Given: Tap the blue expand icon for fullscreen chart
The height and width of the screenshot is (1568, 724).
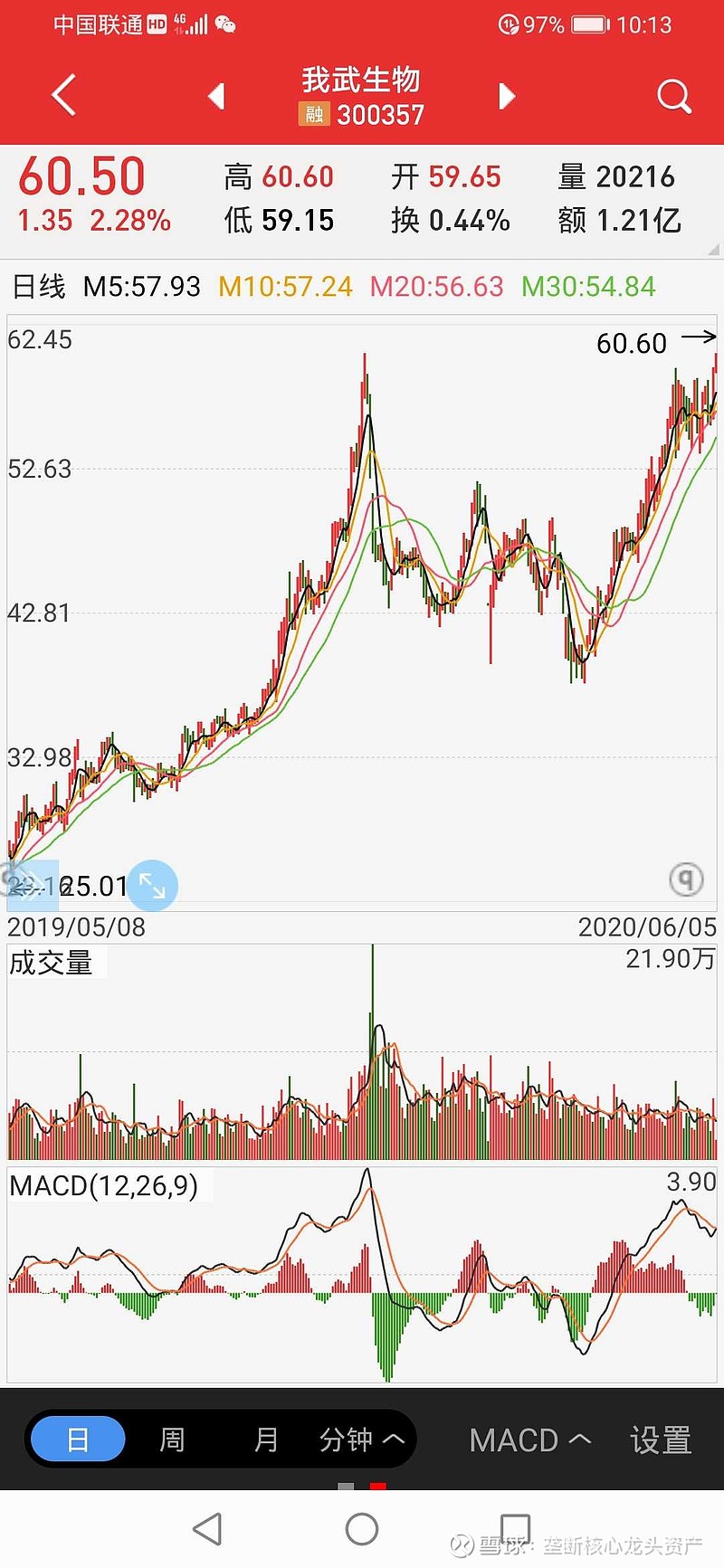Looking at the screenshot, I should (152, 886).
